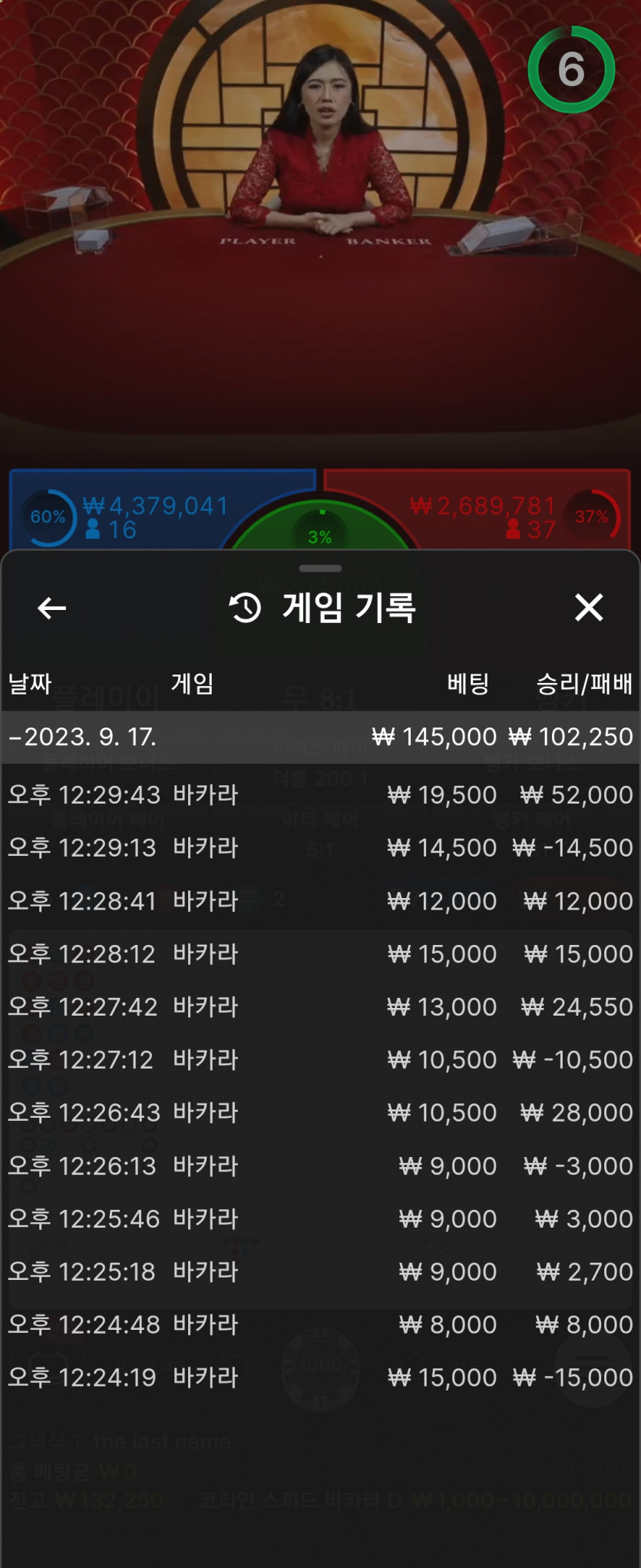Image resolution: width=641 pixels, height=1568 pixels.
Task: Open the 오후 12:28:12 바카라 record
Action: [320, 953]
